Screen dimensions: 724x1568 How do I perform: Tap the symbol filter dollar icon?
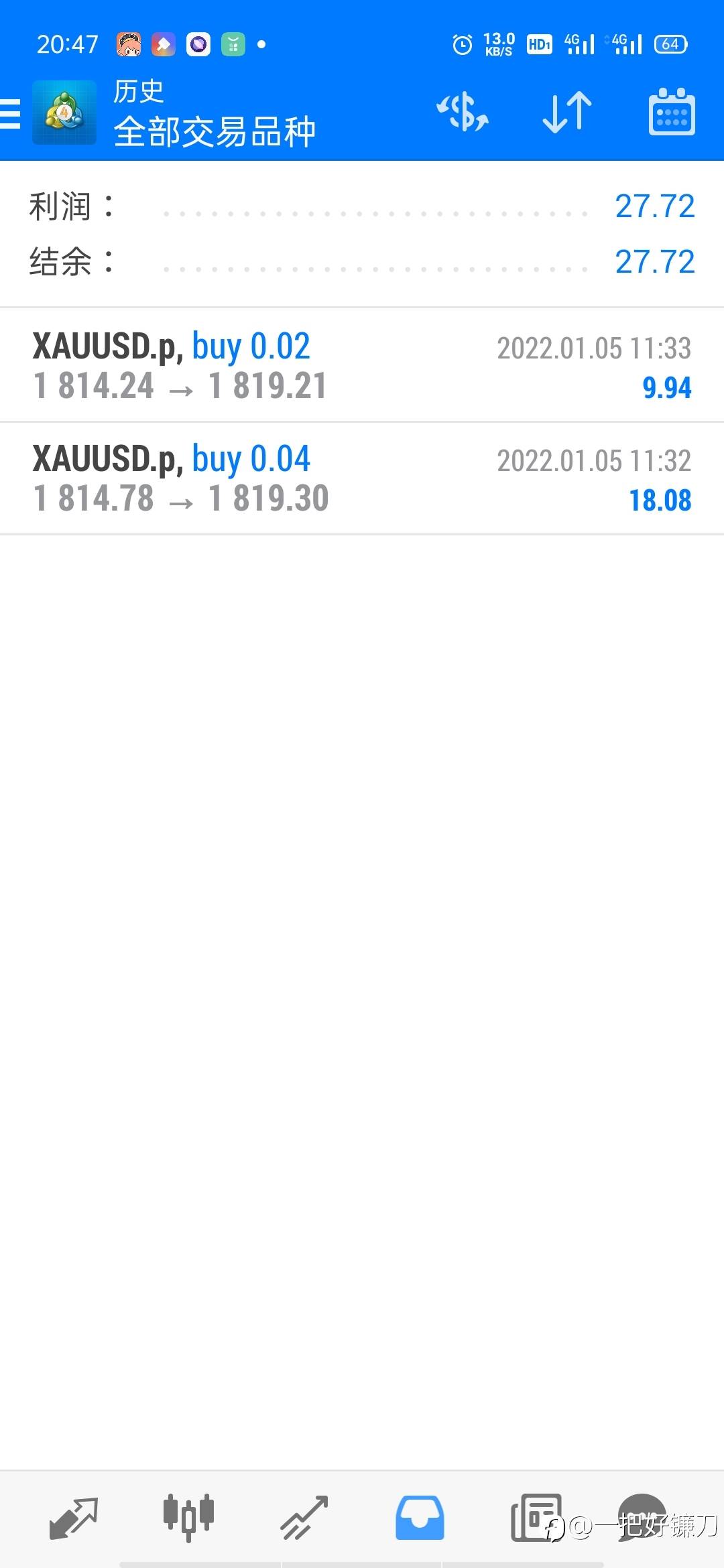tap(463, 112)
